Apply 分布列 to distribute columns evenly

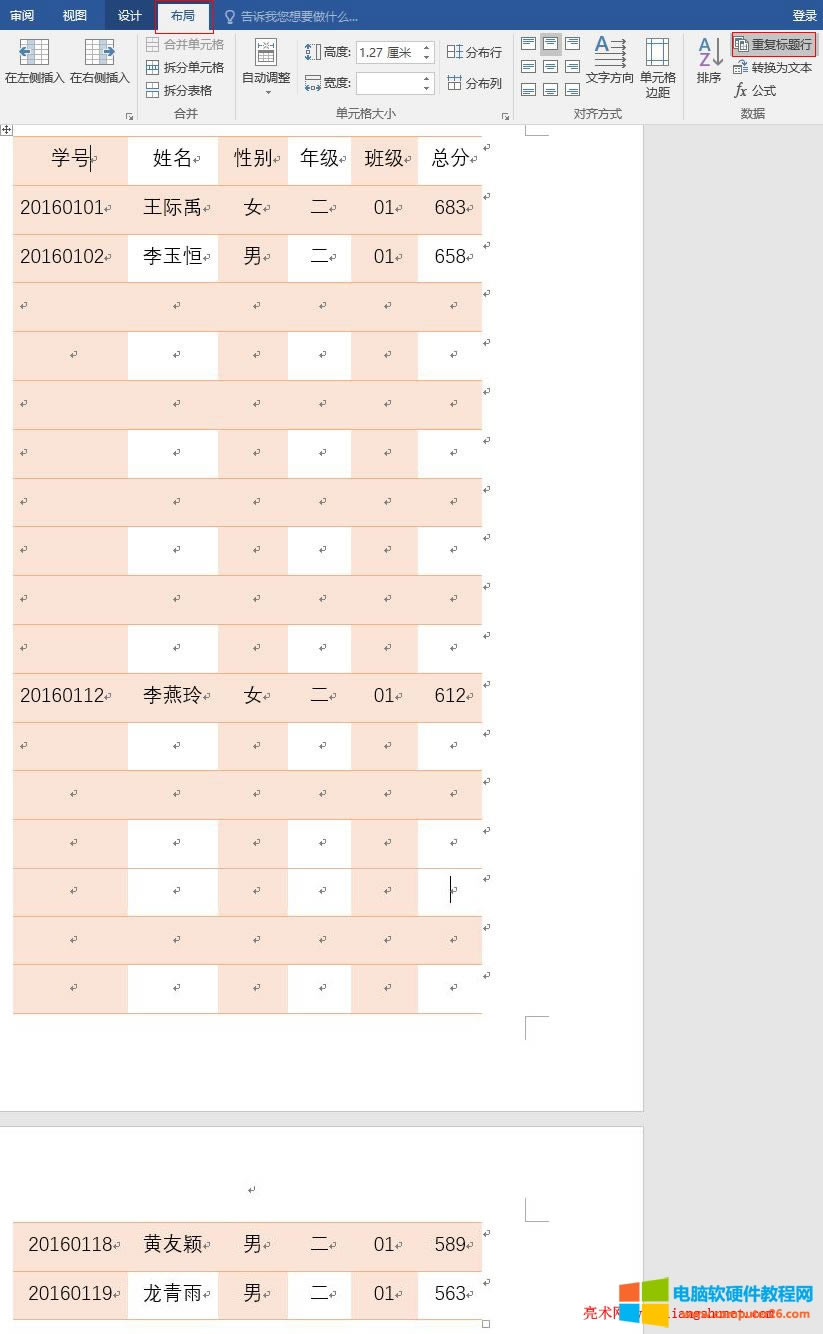[475, 83]
